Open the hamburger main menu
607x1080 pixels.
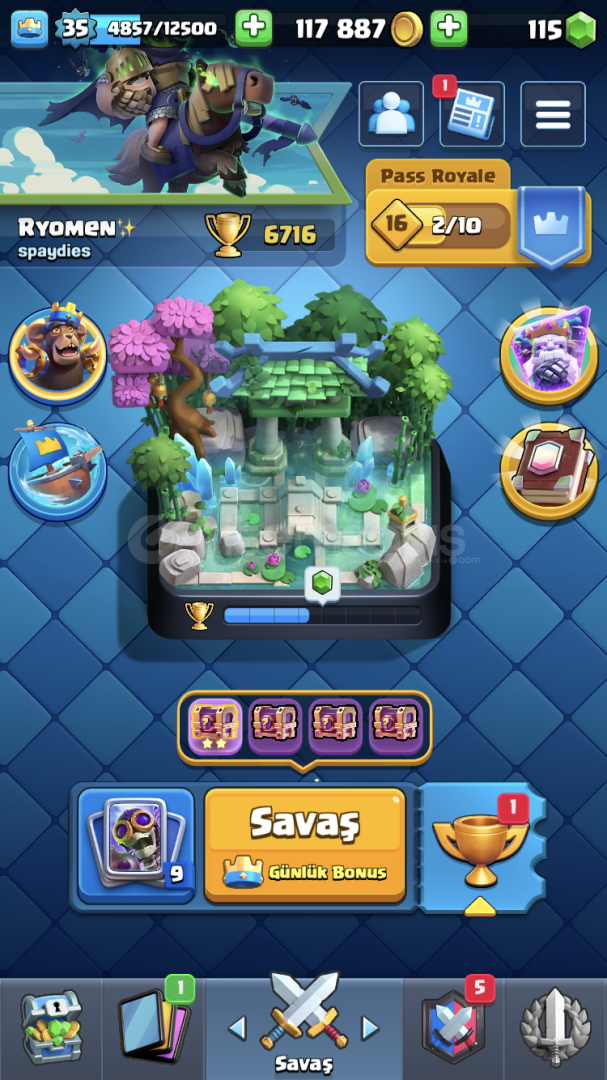point(552,115)
